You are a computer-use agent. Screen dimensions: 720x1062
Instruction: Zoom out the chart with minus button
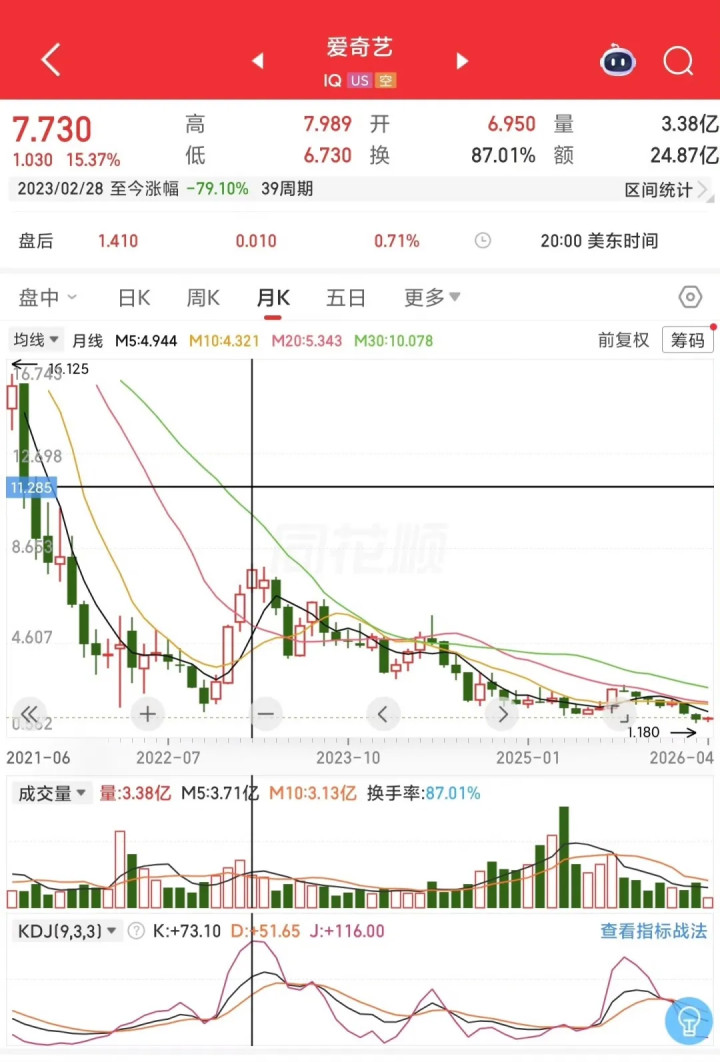click(266, 714)
